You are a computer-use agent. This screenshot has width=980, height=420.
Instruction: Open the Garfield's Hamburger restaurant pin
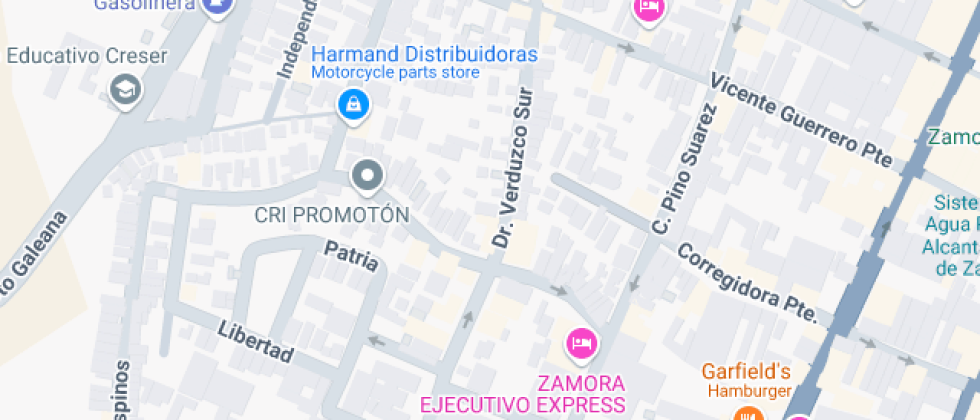coord(745,413)
